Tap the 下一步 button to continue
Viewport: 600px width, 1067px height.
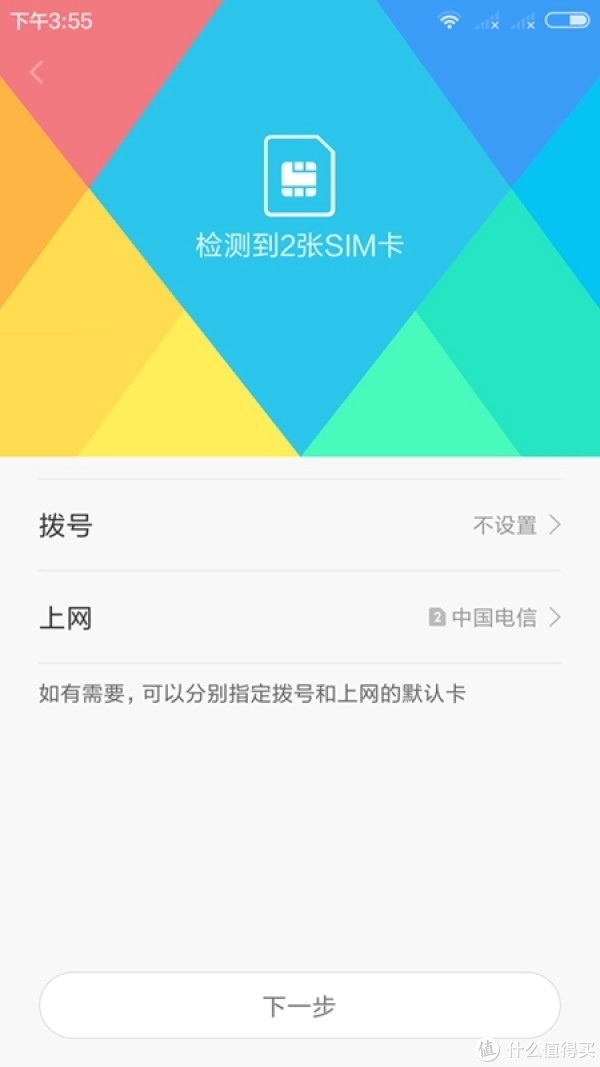(299, 1006)
